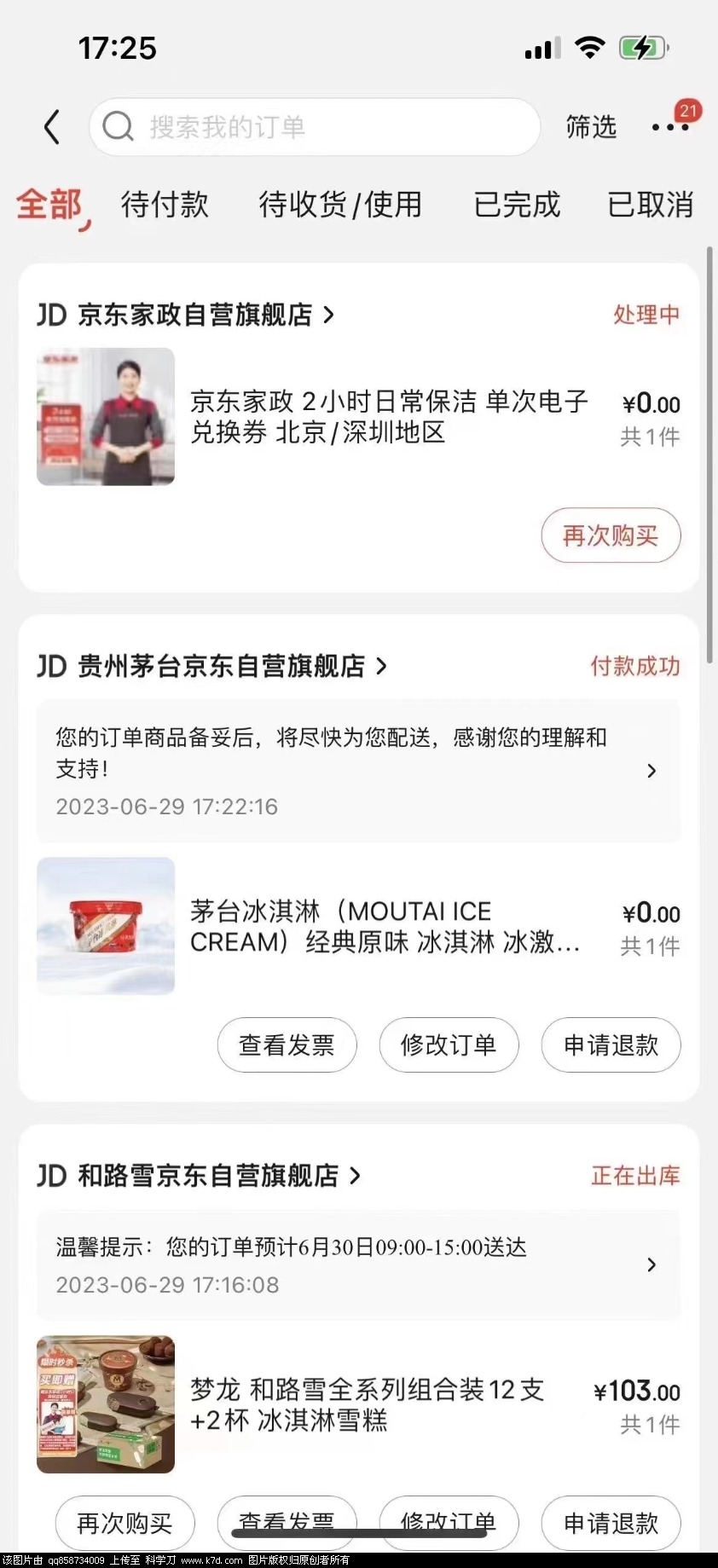
Task: Select the 全部 orders tab
Action: pos(49,205)
